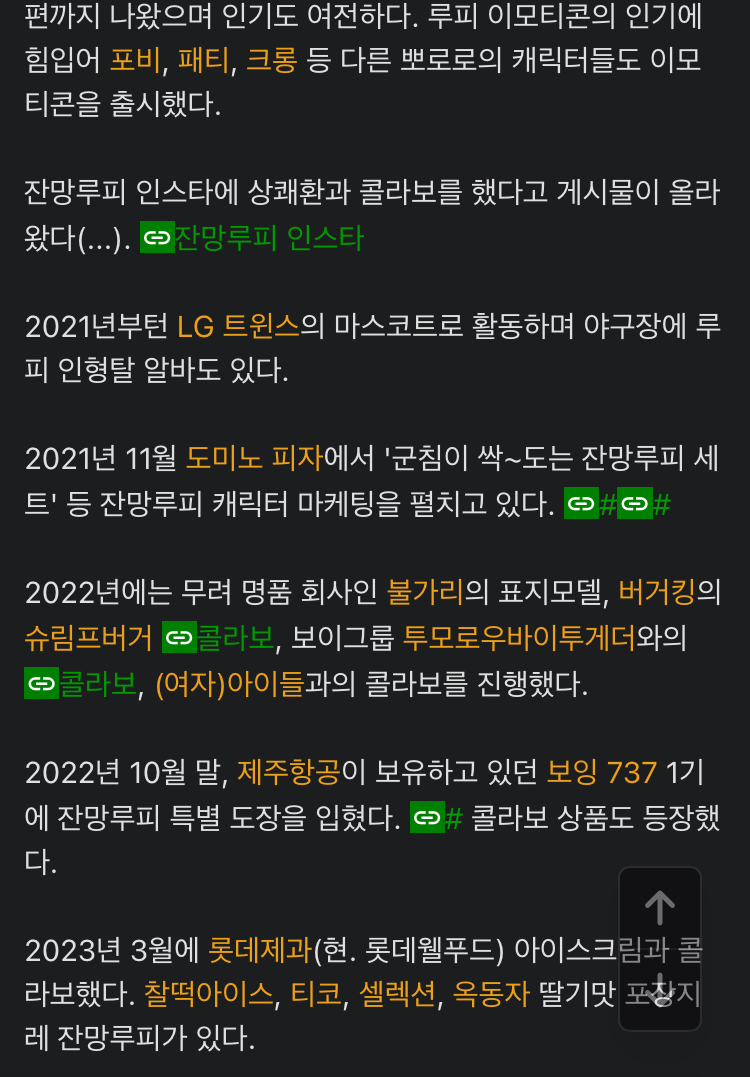The image size is (750, 1077).
Task: Jump to bottom with the down arrow
Action: coord(659,990)
